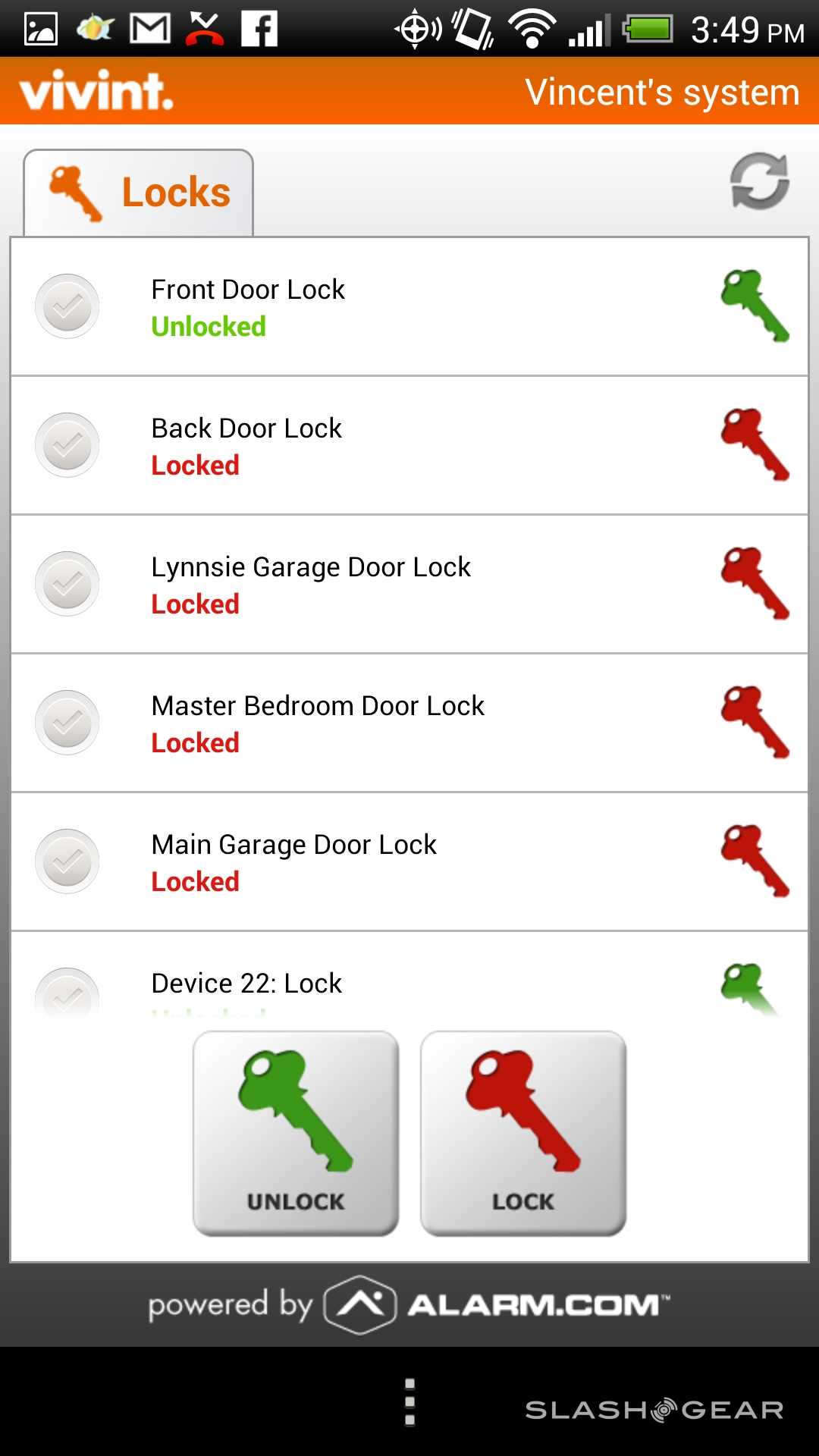Tap the LOCK button
Viewport: 819px width, 1456px height.
523,1133
